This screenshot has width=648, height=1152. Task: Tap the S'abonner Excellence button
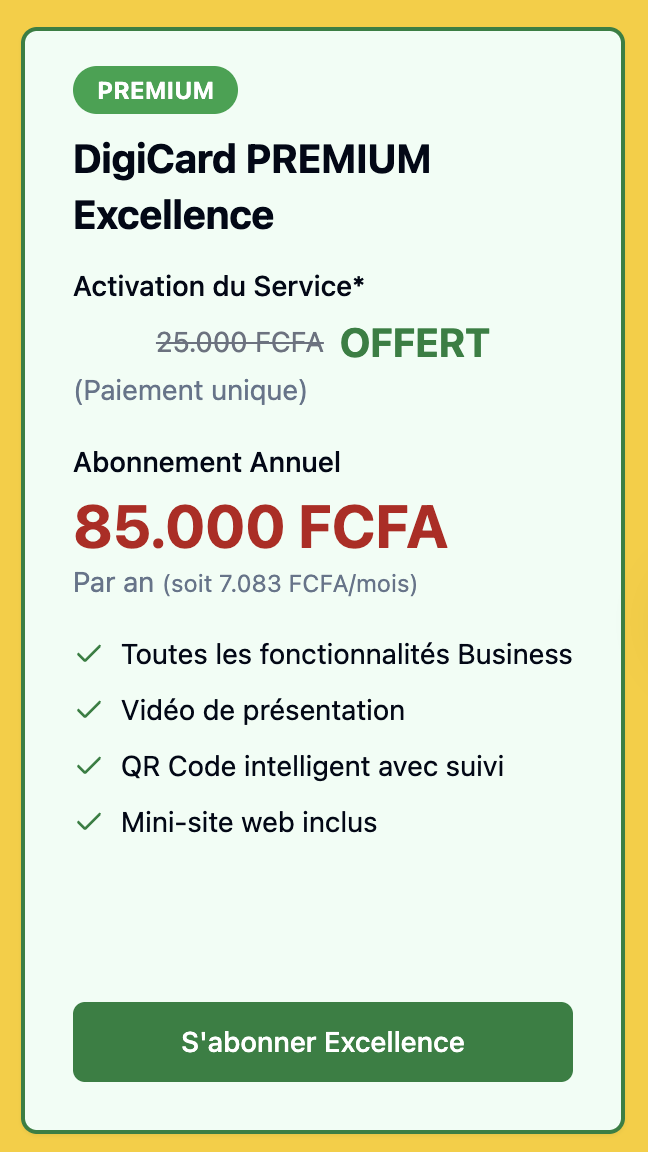tap(323, 1042)
